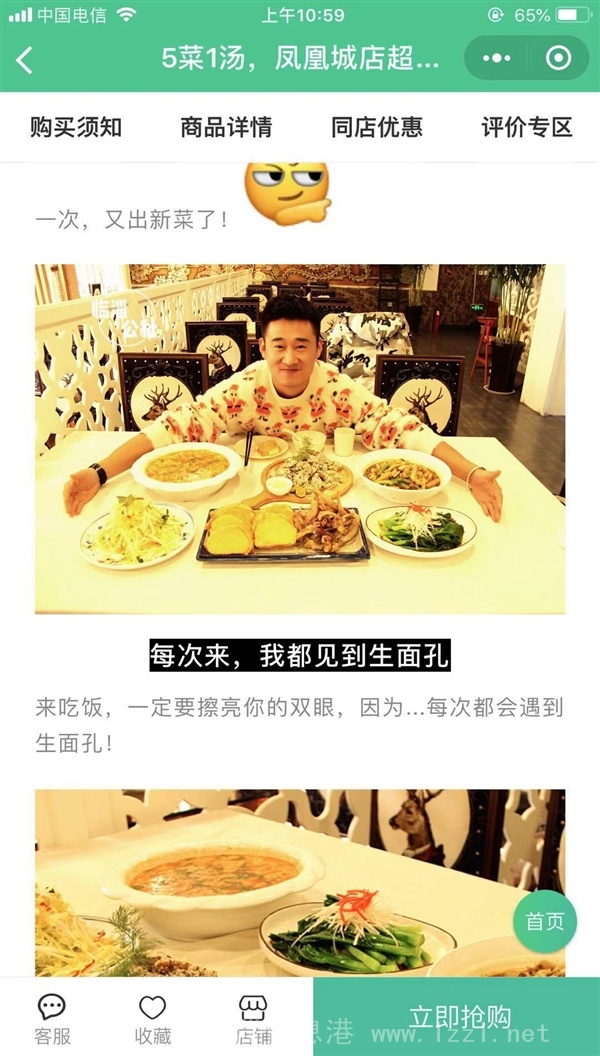Screen dimensions: 600x1056
Task: Go back using the top-left arrow
Action: (x=24, y=60)
